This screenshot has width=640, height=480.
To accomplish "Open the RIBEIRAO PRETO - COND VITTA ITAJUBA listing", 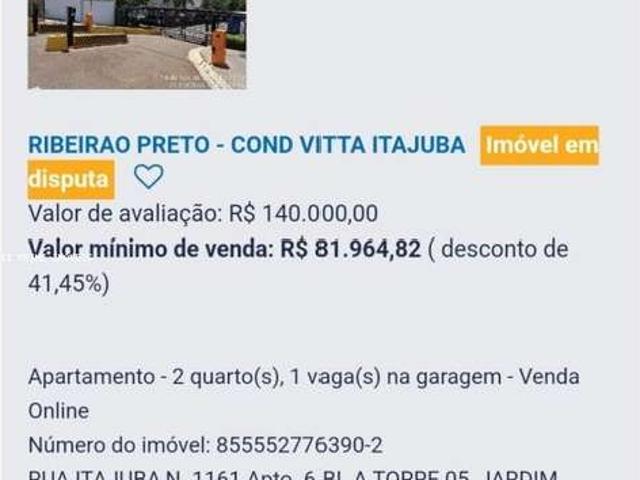I will click(x=246, y=145).
